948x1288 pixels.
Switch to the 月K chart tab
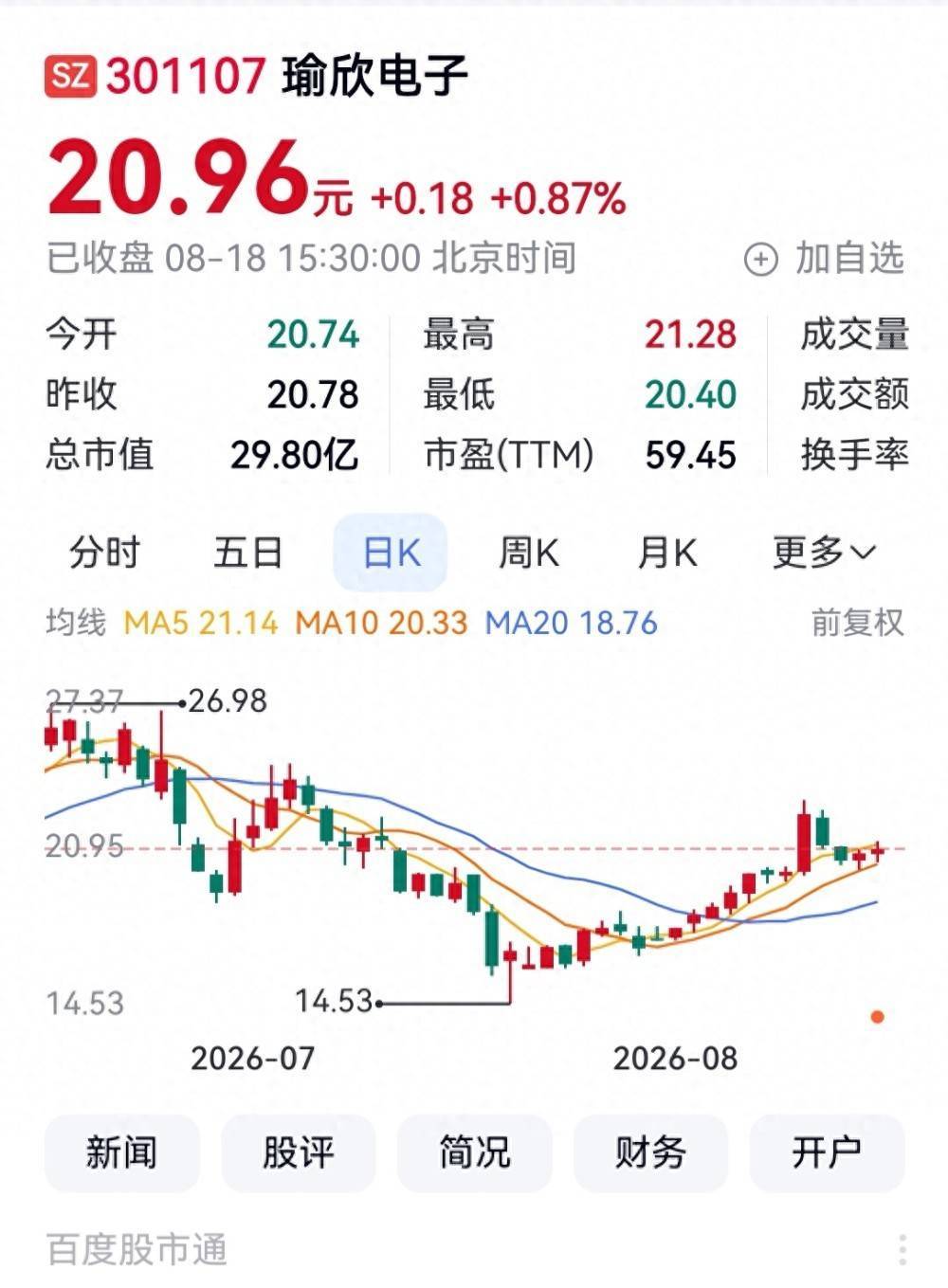[x=667, y=553]
